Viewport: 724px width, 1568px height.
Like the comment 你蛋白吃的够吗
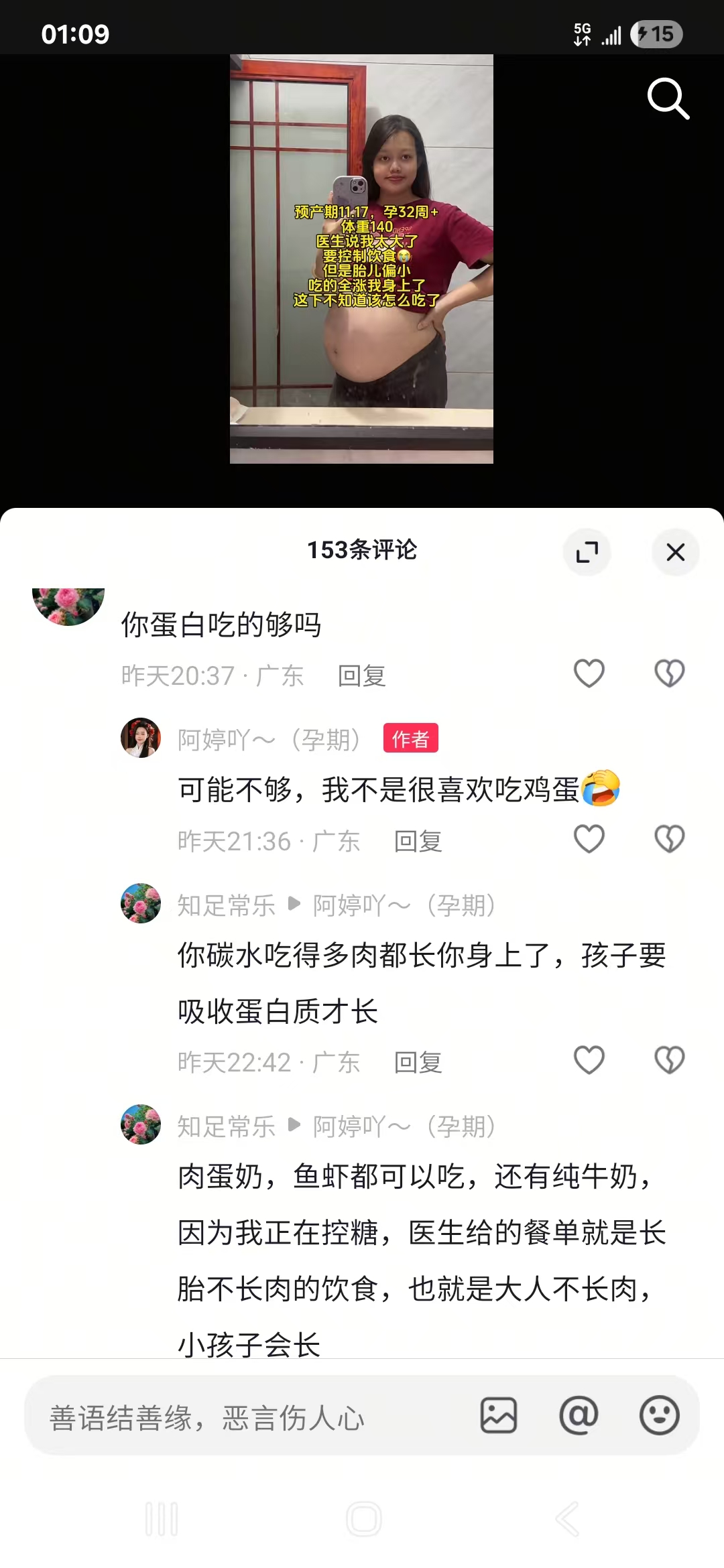tap(589, 673)
